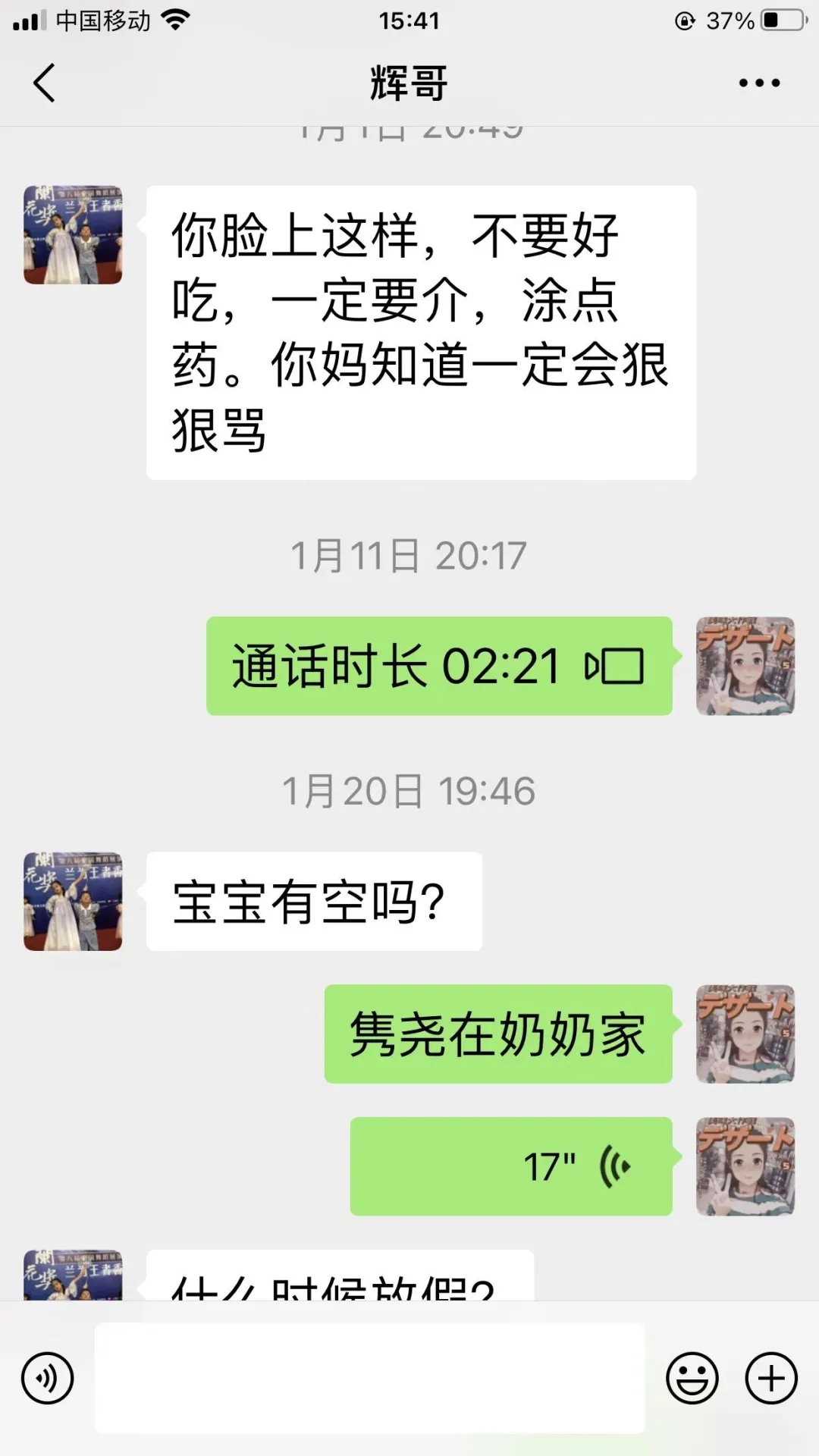The width and height of the screenshot is (819, 1456).
Task: Go back to the chat list
Action: pos(44,83)
